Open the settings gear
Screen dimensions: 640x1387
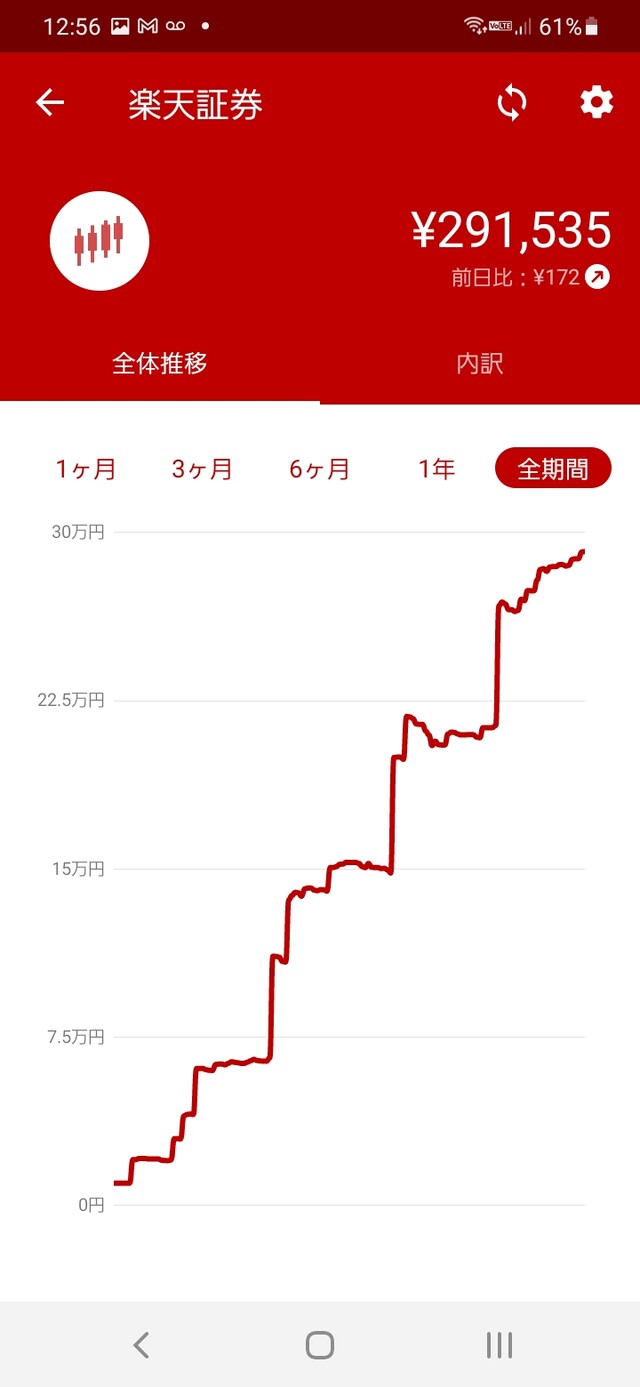point(597,102)
